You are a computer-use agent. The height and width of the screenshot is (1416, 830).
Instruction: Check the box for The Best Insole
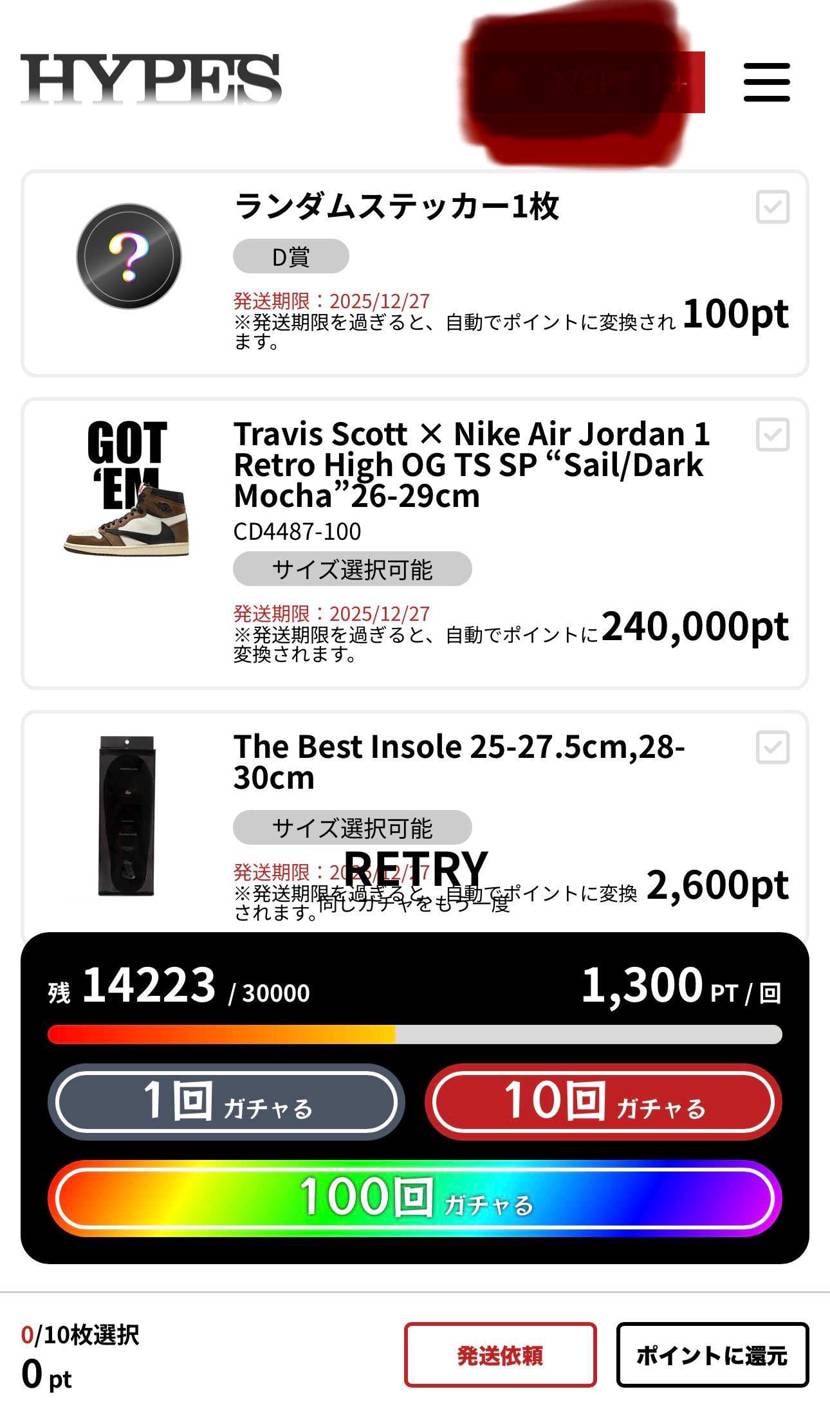[771, 747]
